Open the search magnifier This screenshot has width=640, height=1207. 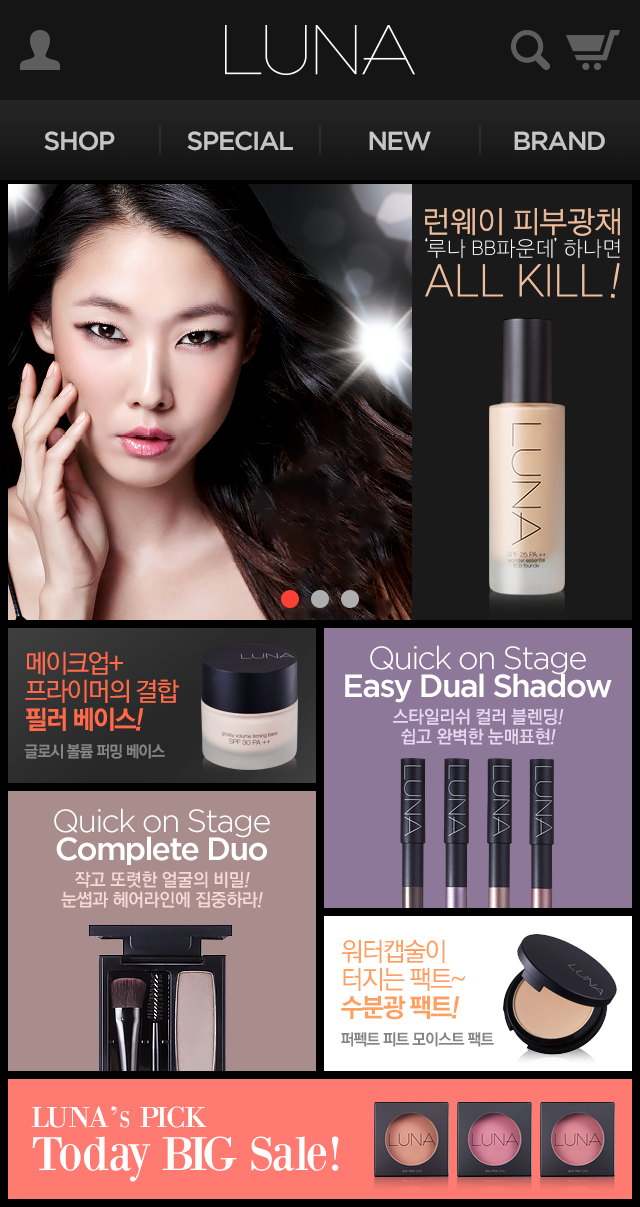(x=530, y=50)
